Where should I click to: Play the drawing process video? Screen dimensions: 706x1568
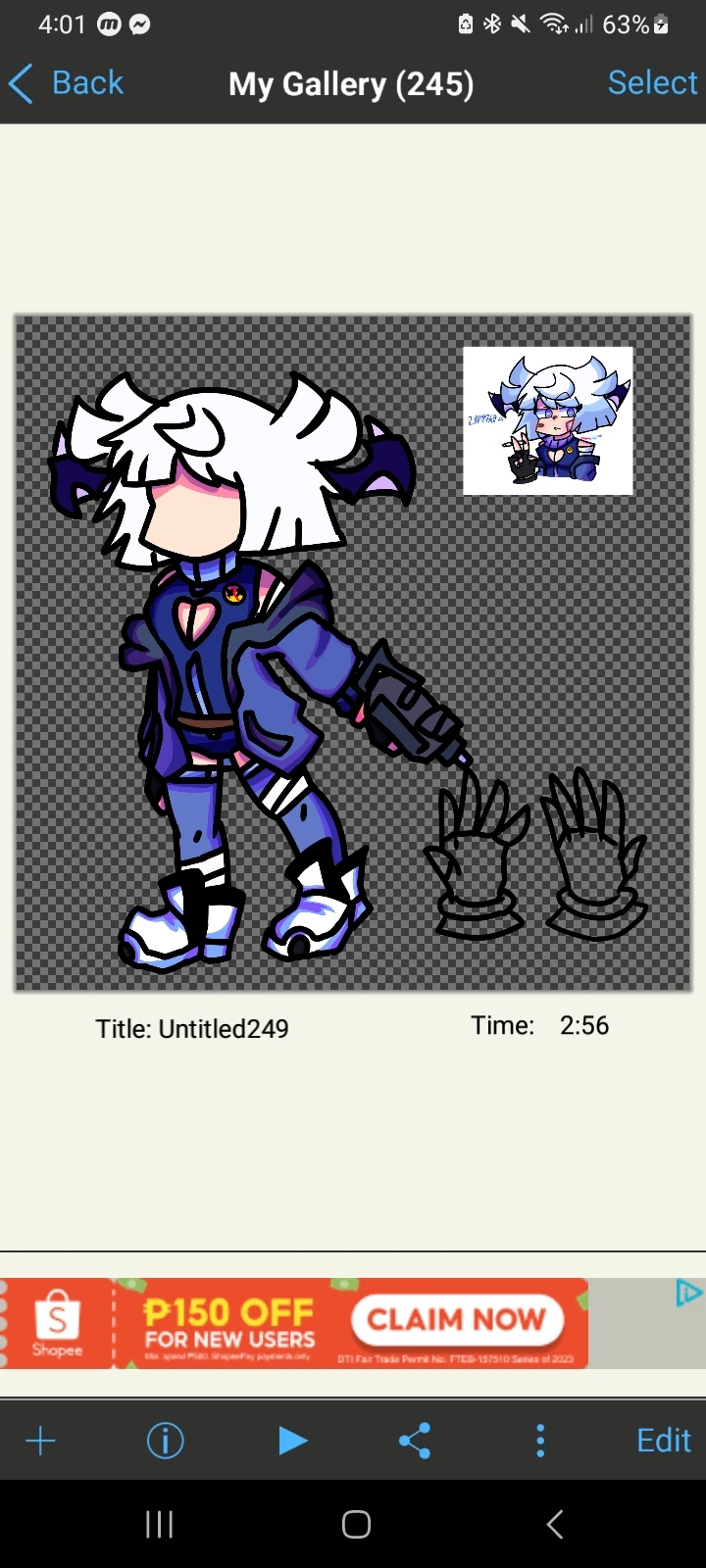(291, 1441)
